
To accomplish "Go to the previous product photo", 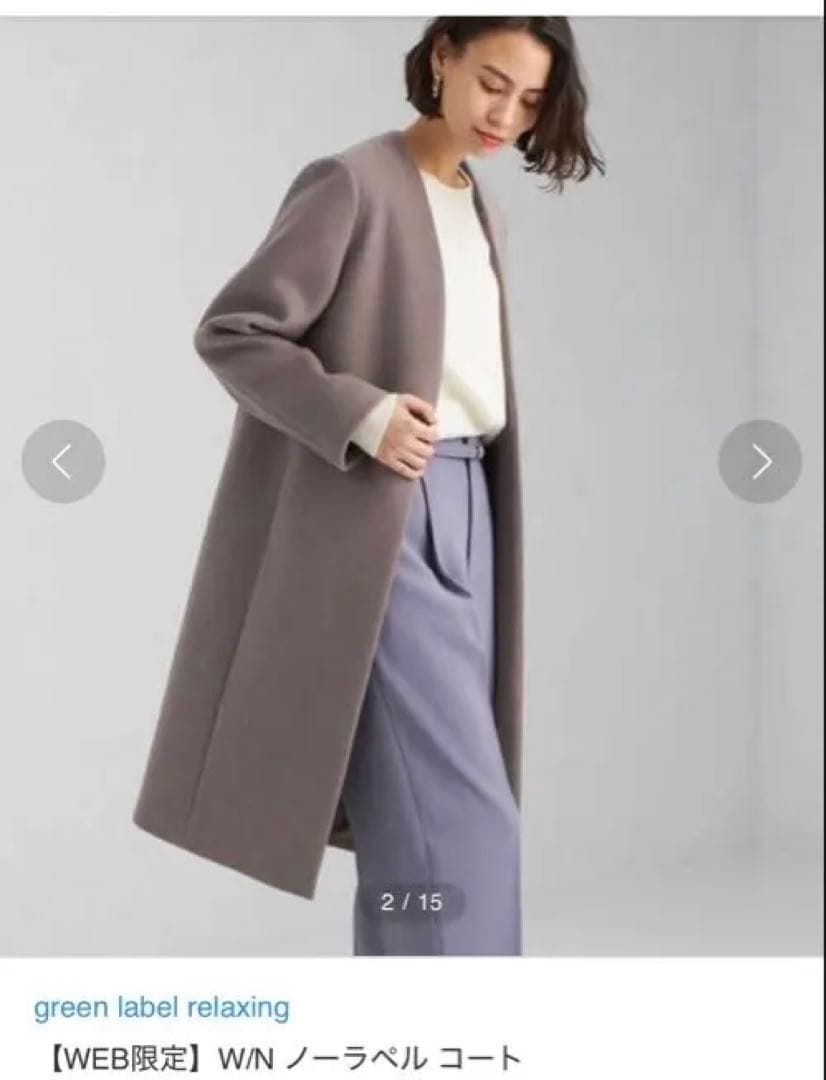I will [63, 461].
